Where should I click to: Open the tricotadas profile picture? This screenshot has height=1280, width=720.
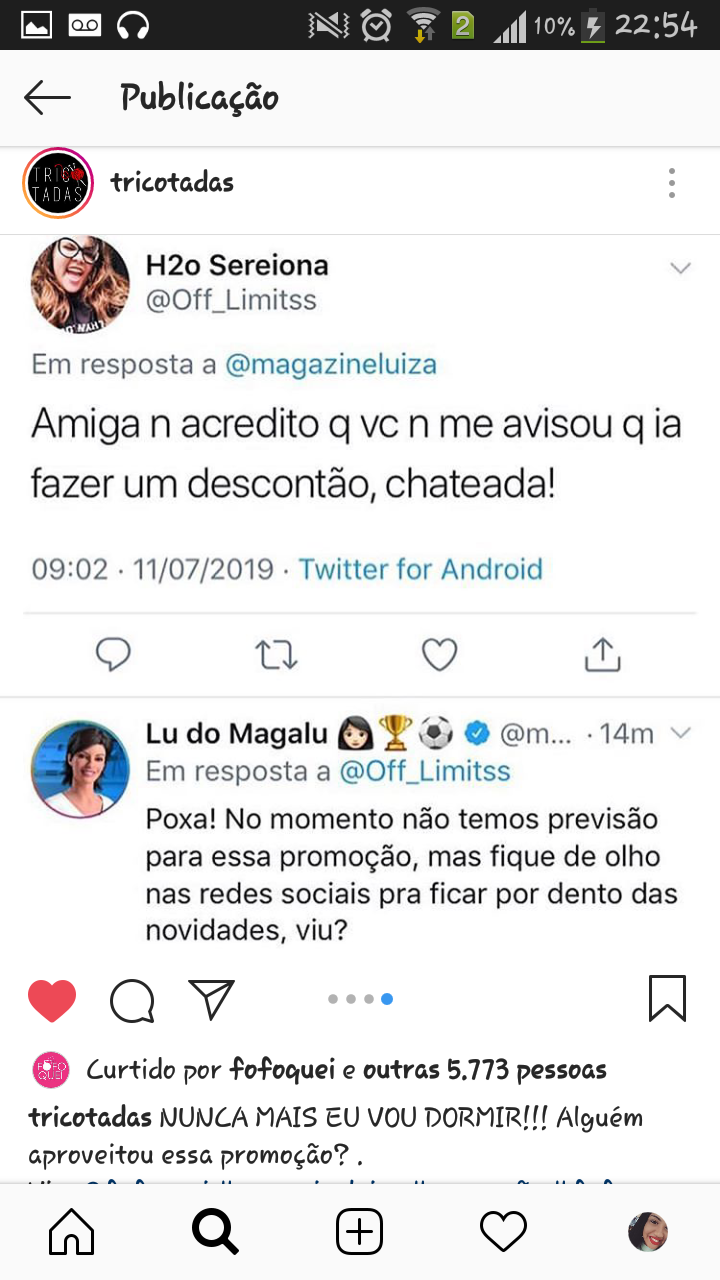pyautogui.click(x=57, y=183)
